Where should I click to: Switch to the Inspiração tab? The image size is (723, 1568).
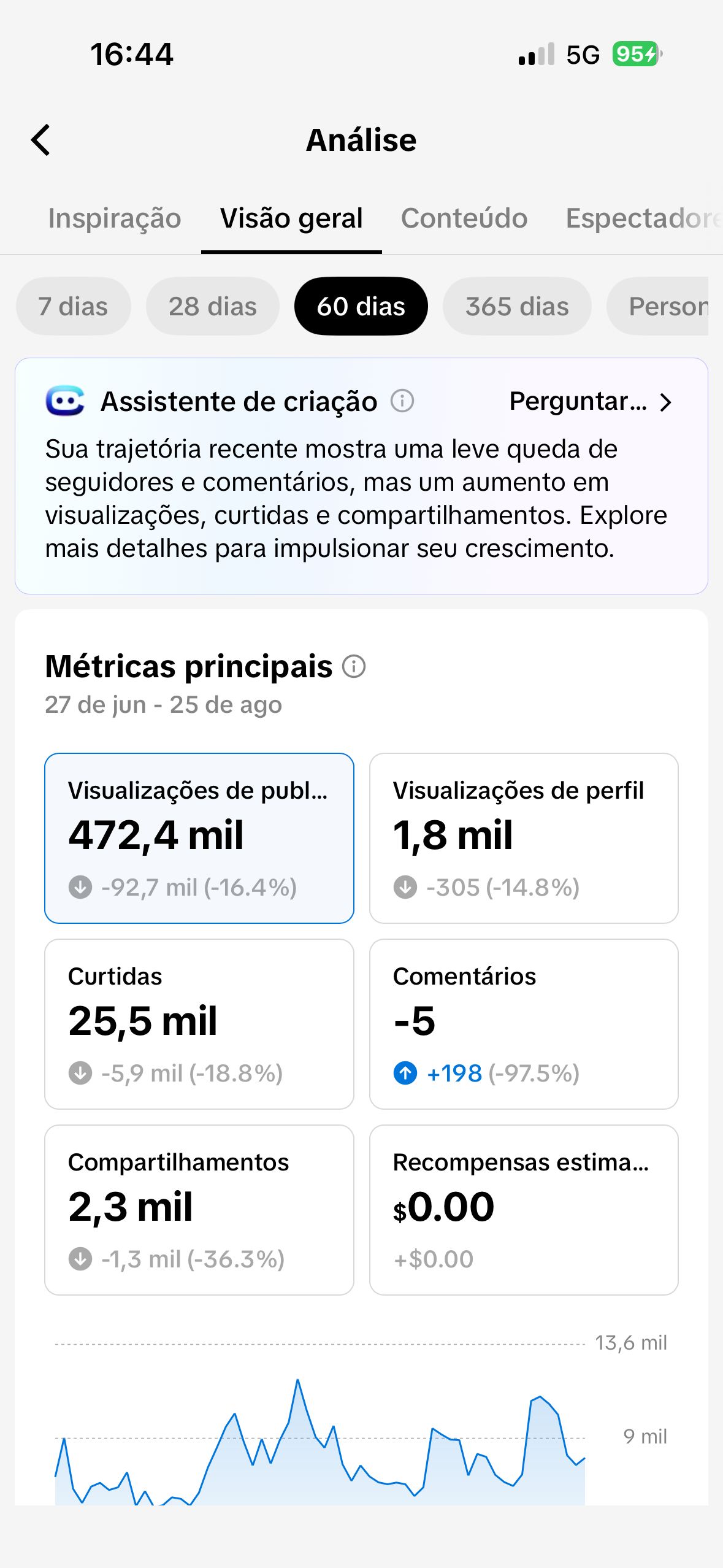pos(115,218)
